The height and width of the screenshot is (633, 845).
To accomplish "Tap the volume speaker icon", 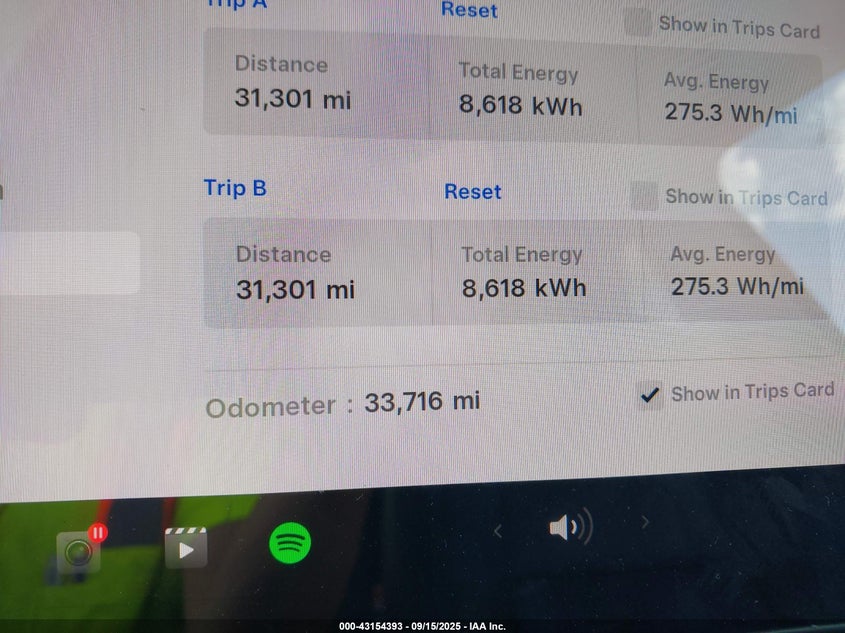I will (570, 526).
